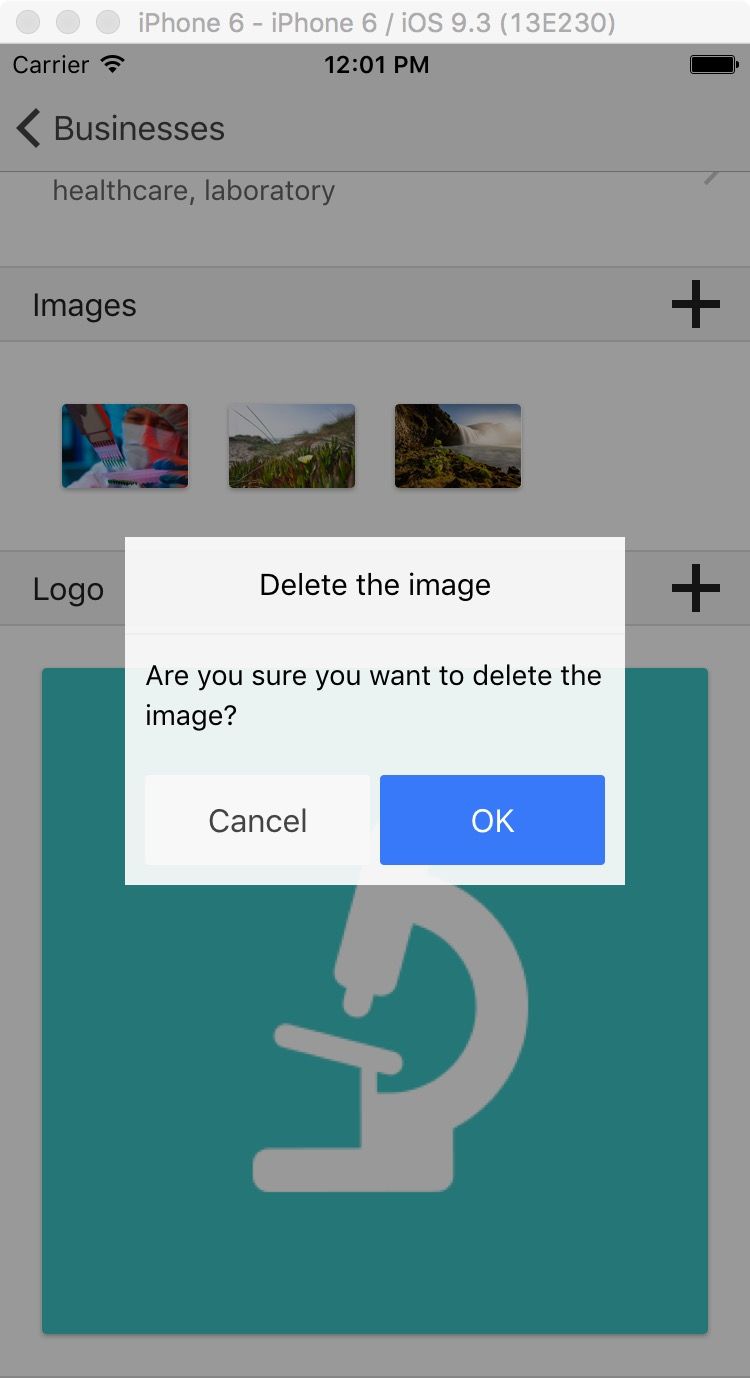Go back to Businesses

(120, 129)
